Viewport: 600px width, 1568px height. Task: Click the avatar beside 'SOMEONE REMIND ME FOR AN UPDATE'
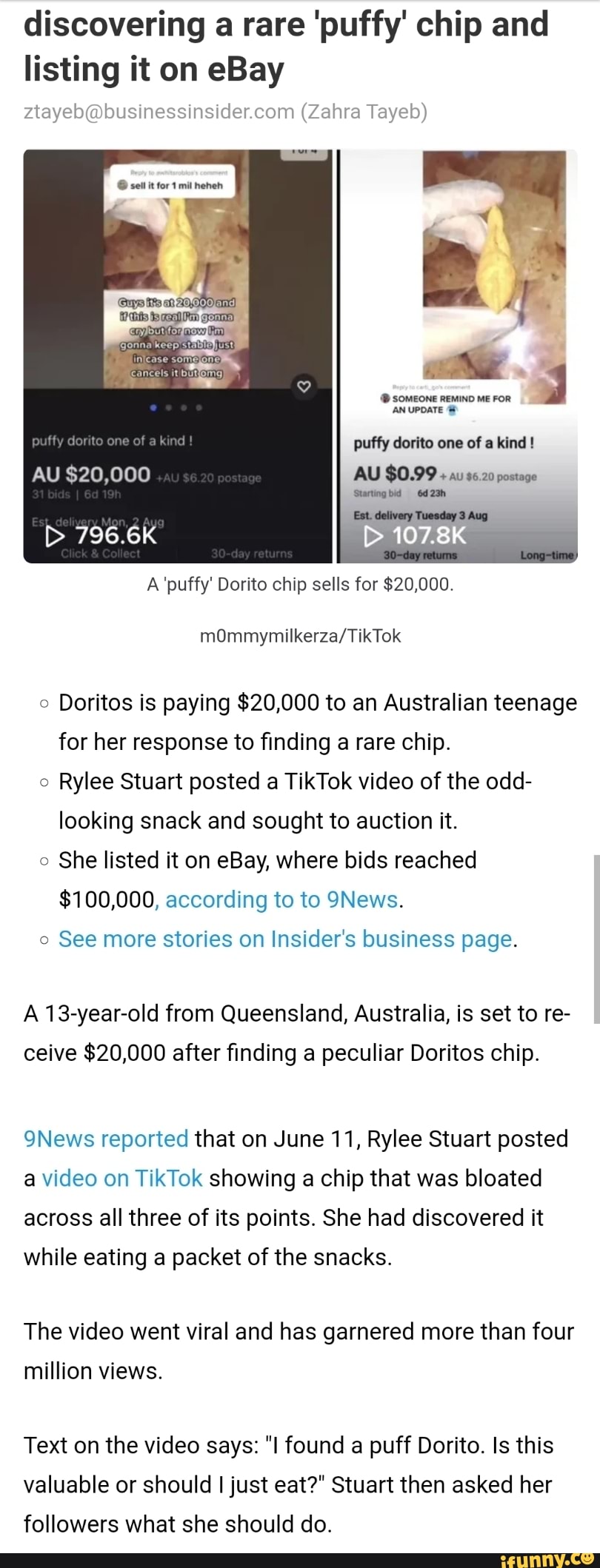[384, 399]
